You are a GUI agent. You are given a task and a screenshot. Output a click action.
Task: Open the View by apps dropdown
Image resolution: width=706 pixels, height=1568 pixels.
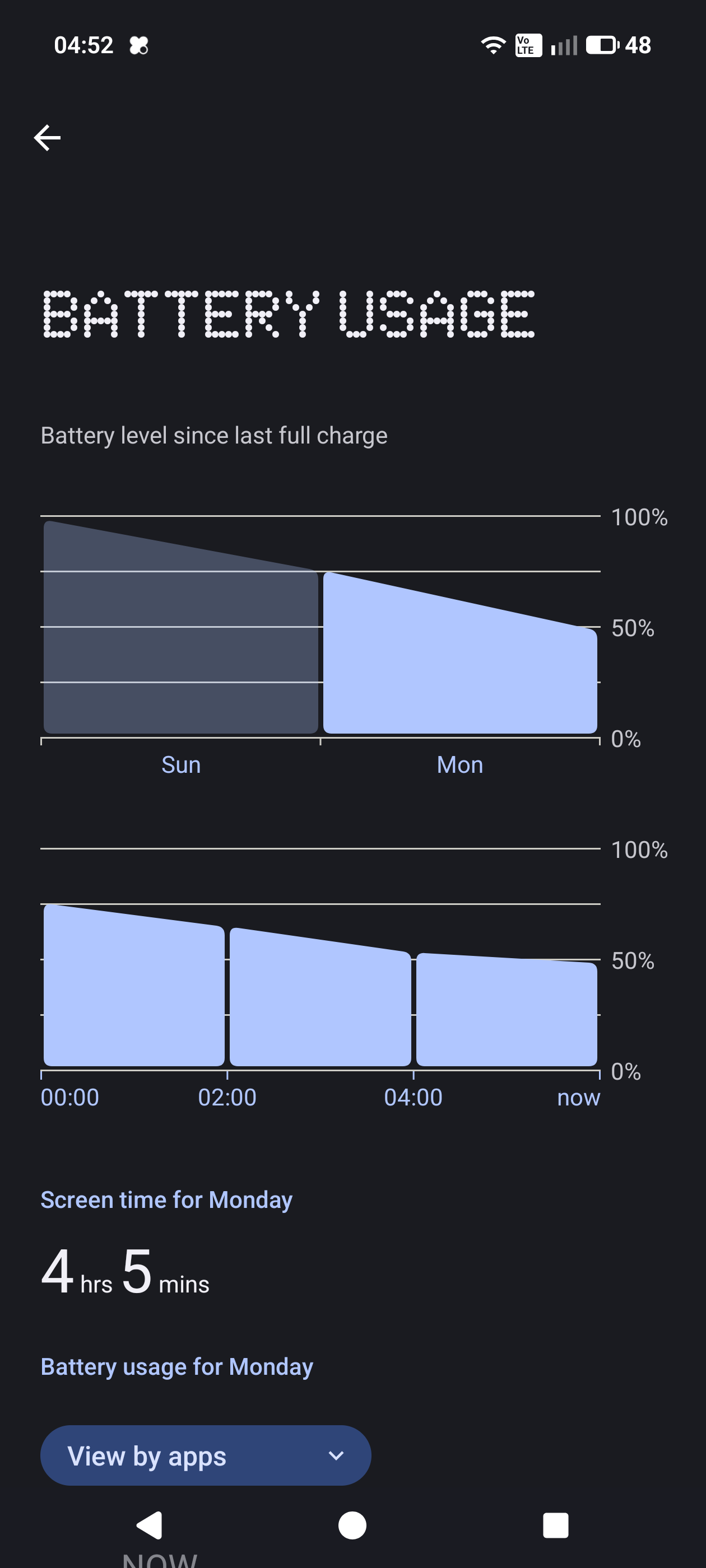pos(205,1455)
